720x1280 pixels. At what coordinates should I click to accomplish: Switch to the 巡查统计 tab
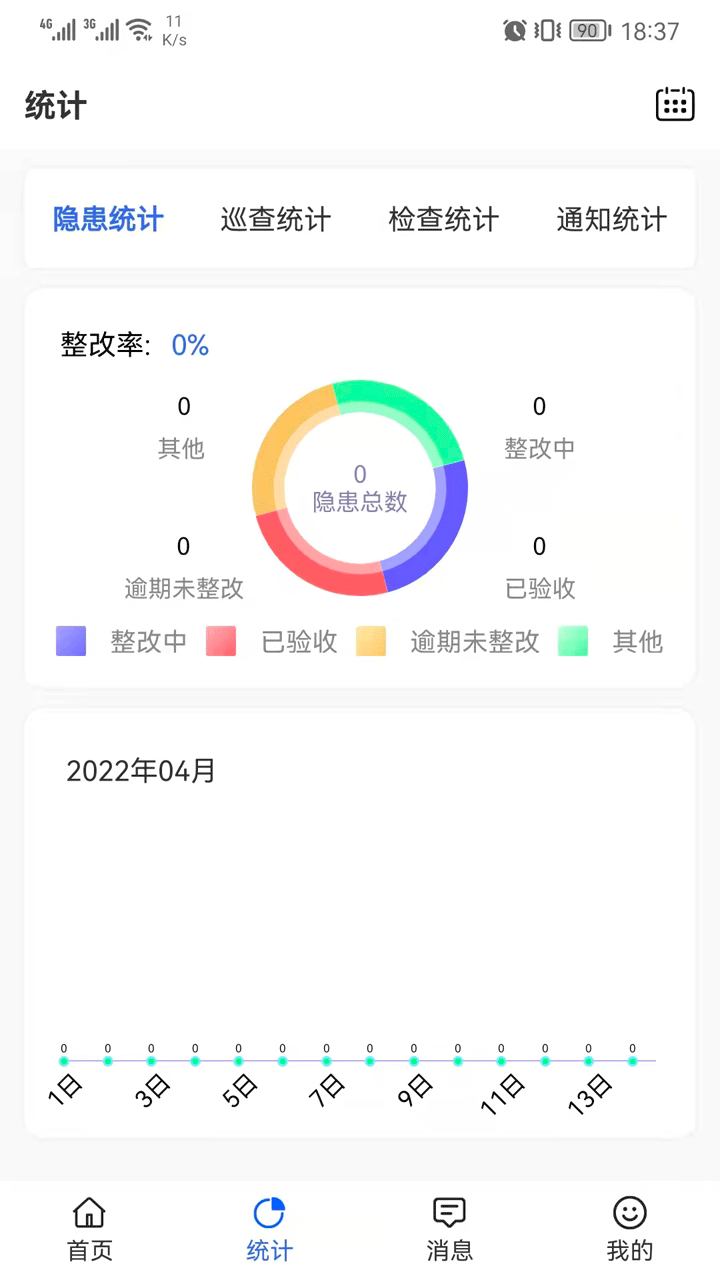[275, 220]
